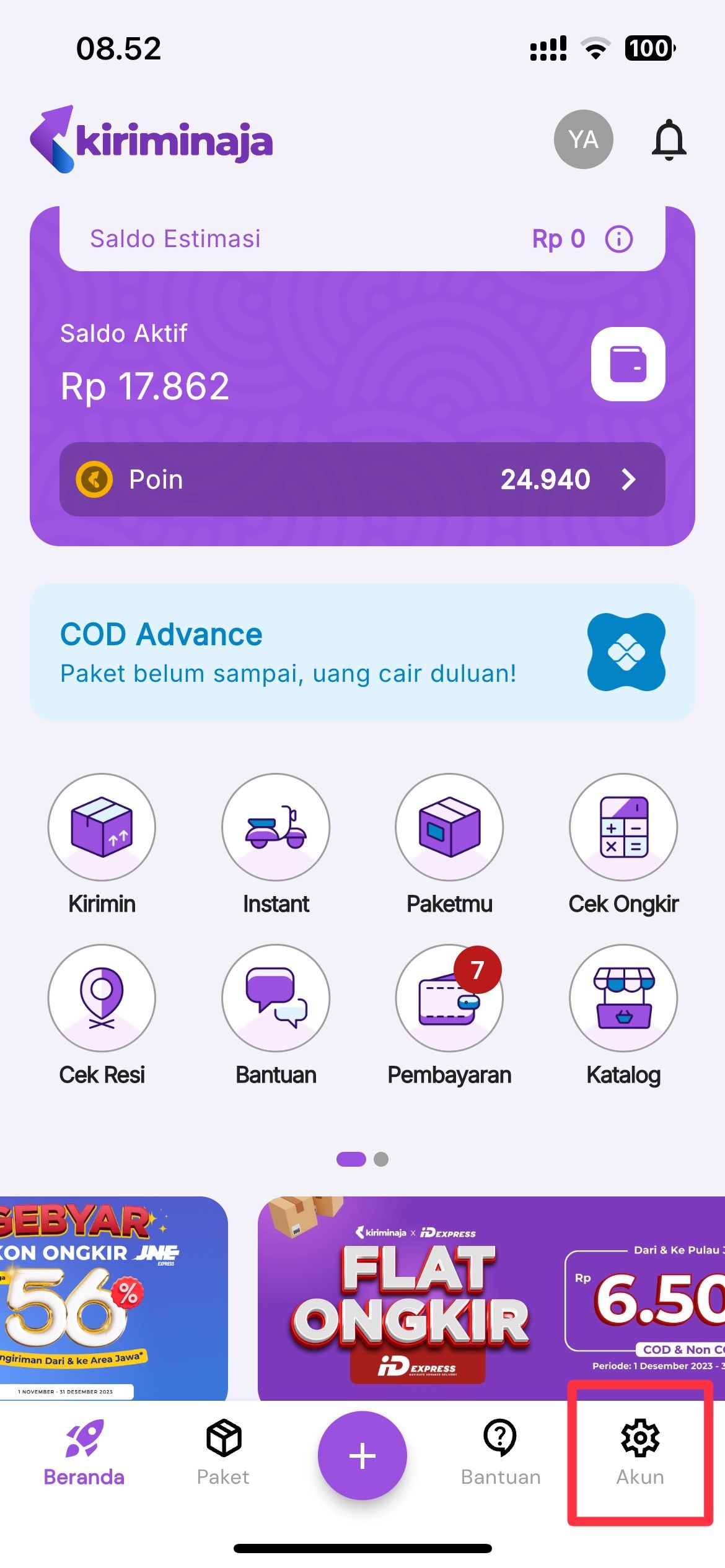Open the Katalog store
Viewport: 725px width, 1568px height.
(623, 998)
